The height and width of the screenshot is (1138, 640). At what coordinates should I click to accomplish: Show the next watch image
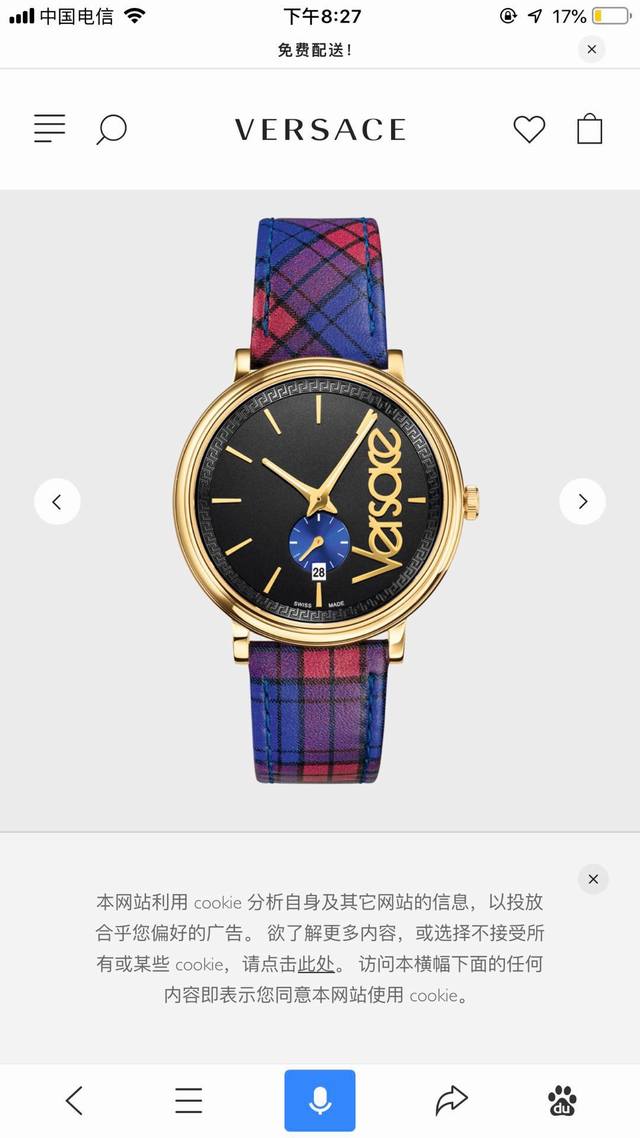click(582, 502)
